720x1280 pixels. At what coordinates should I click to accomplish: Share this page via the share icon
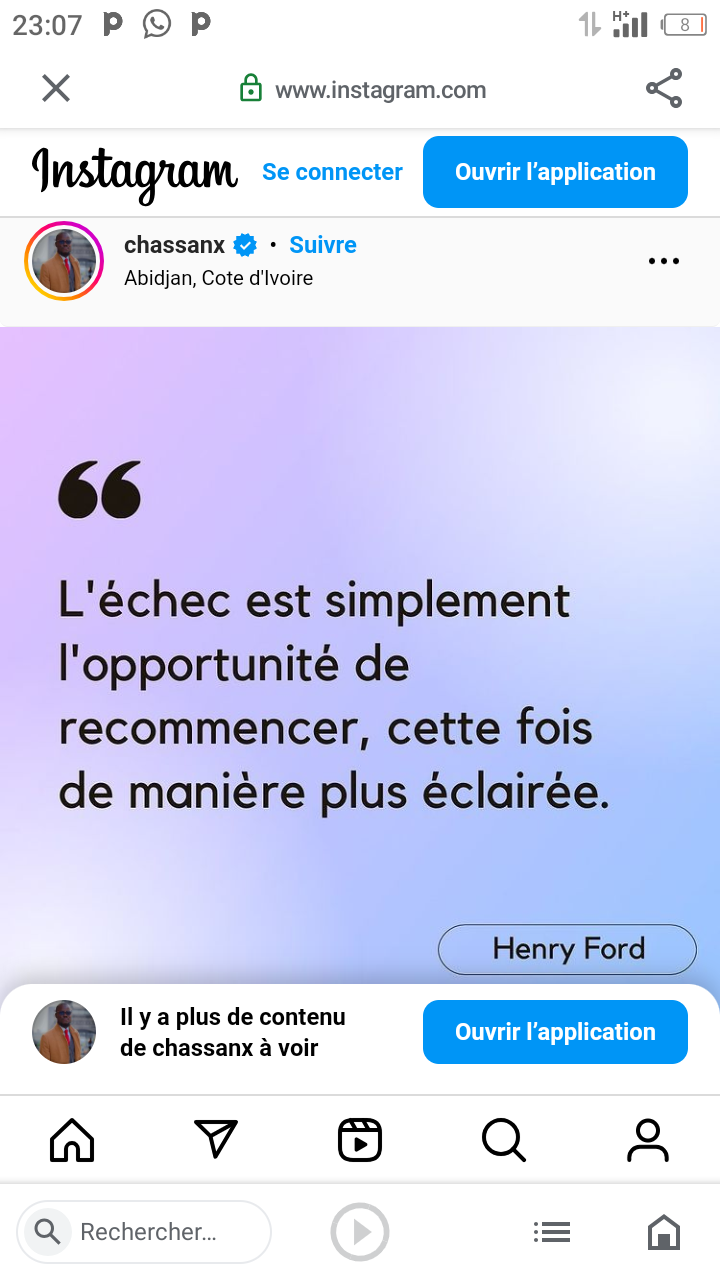(x=664, y=89)
